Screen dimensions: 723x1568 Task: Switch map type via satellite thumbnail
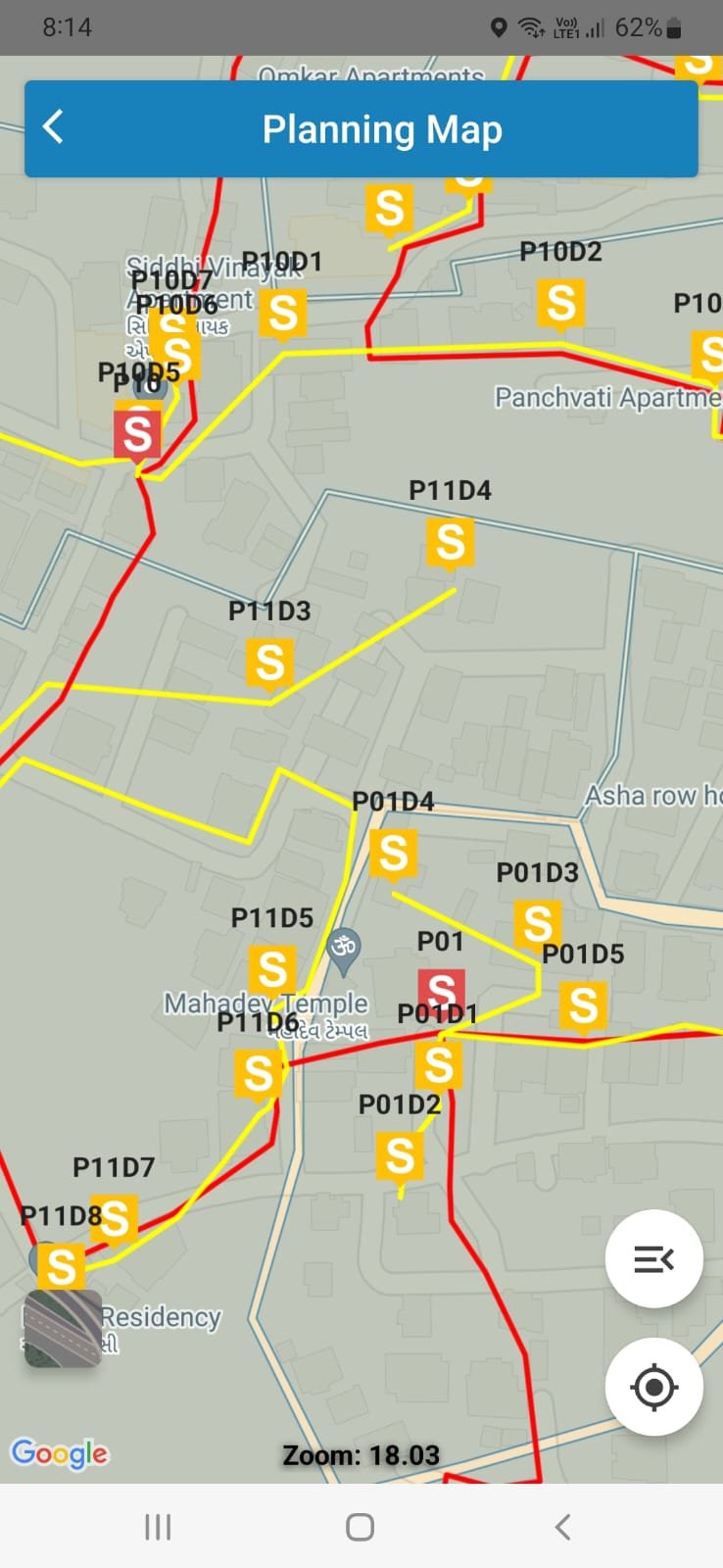[x=63, y=1328]
